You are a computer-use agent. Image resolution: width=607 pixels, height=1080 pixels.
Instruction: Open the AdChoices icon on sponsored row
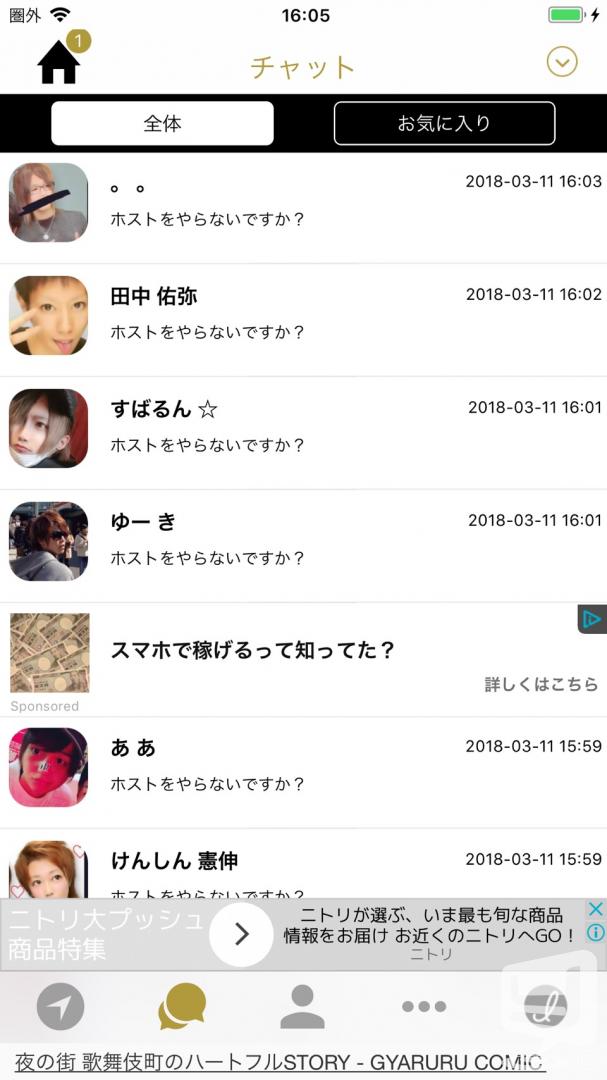coord(592,619)
